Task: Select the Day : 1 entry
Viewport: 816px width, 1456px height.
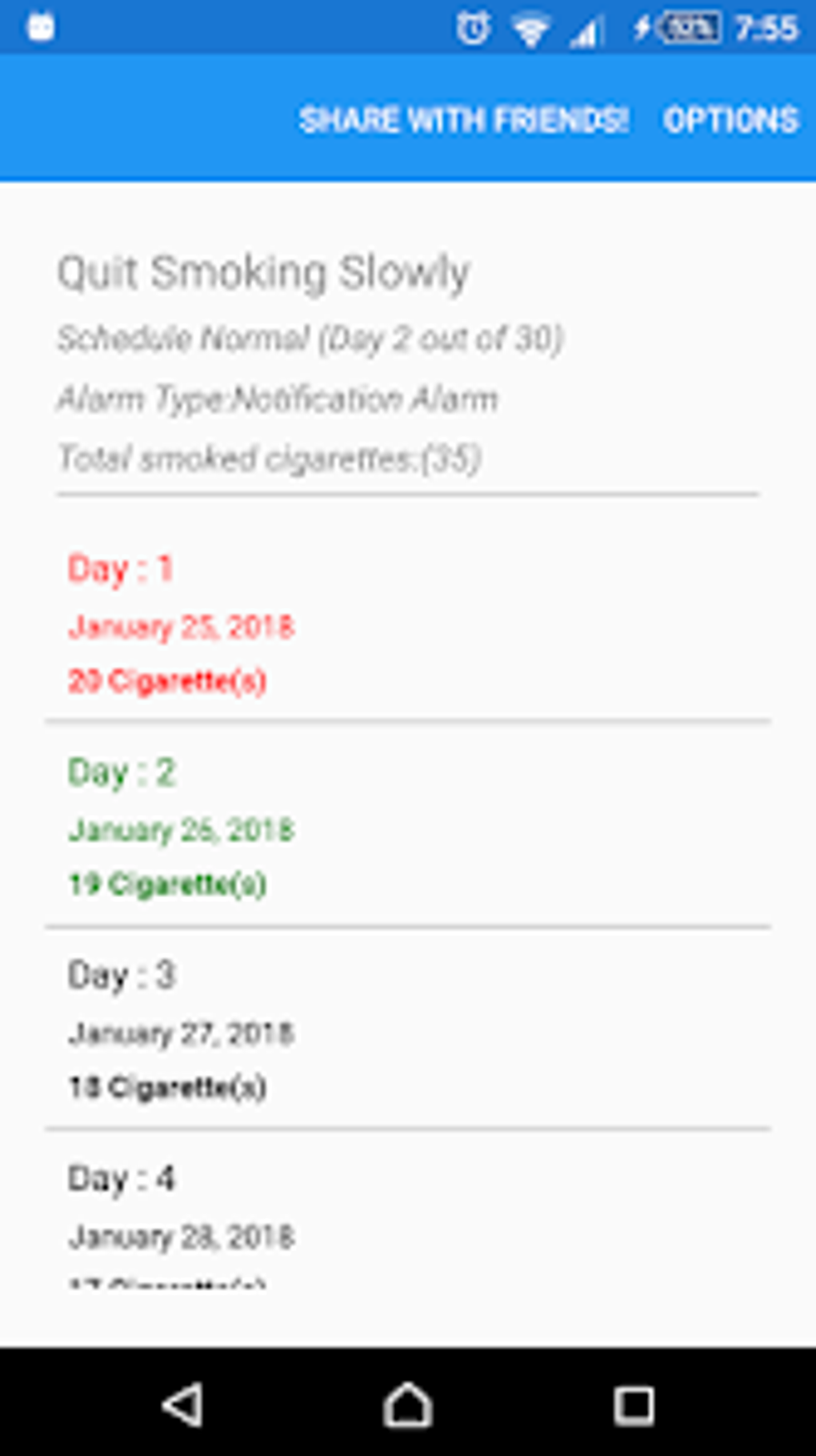Action: point(121,569)
